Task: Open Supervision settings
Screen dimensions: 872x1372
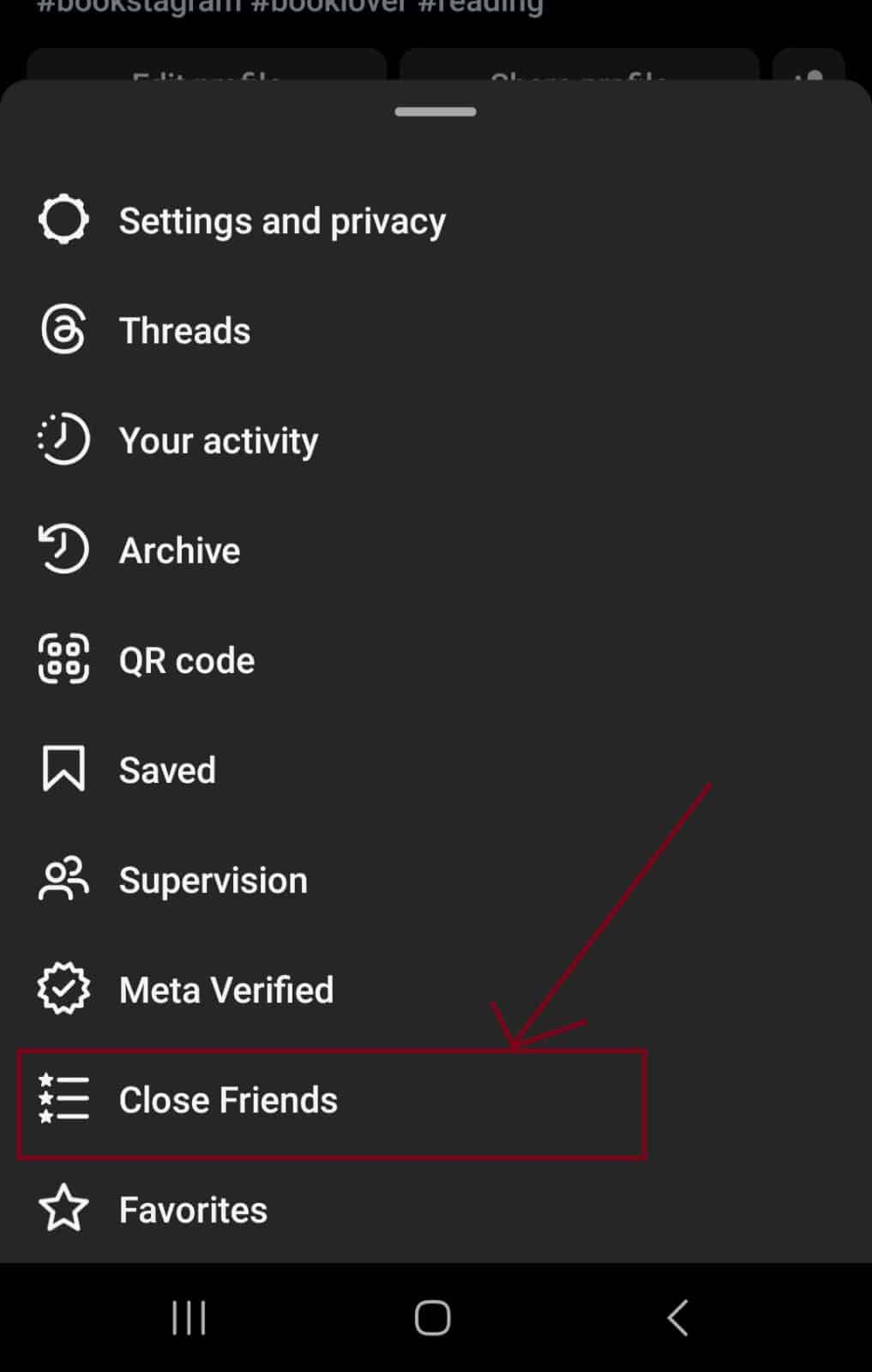Action: click(213, 880)
